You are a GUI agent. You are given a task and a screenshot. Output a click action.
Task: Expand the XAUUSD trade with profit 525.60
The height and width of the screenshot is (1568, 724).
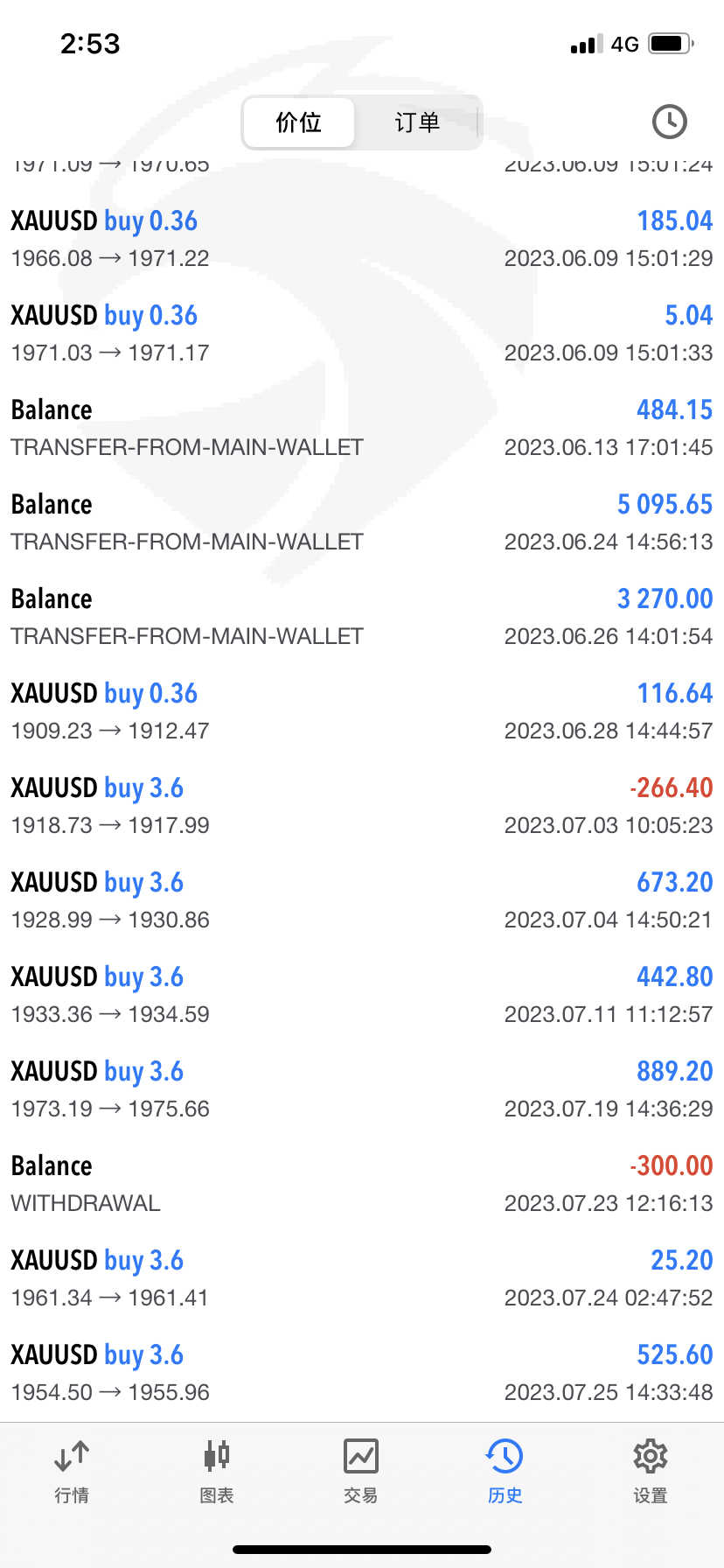pos(362,1373)
